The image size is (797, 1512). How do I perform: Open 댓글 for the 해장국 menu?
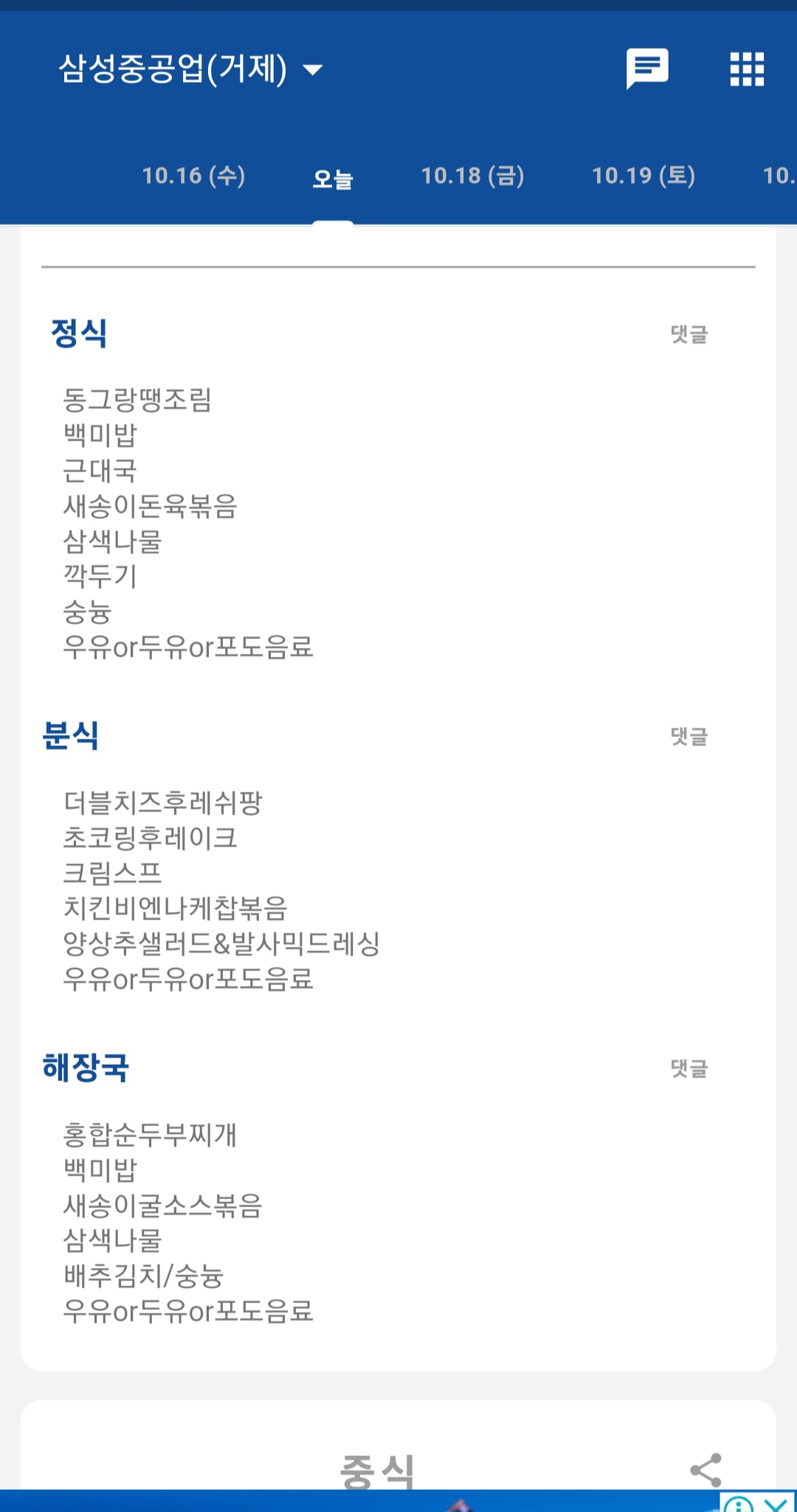coord(689,1069)
